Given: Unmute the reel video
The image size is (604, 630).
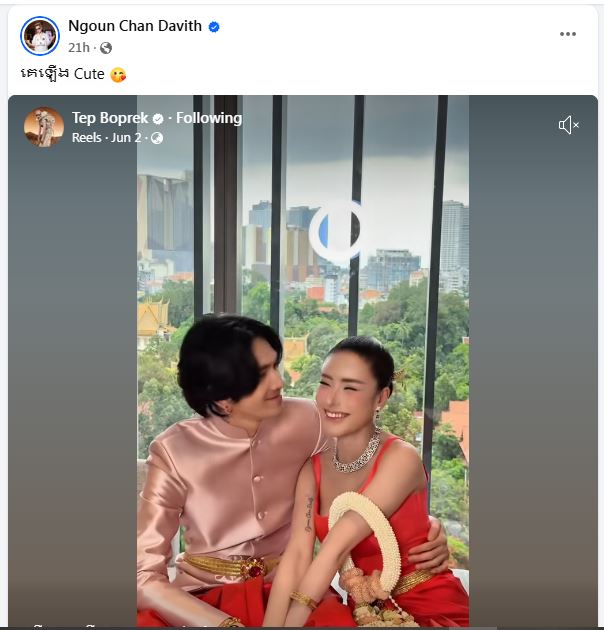Looking at the screenshot, I should tap(568, 125).
